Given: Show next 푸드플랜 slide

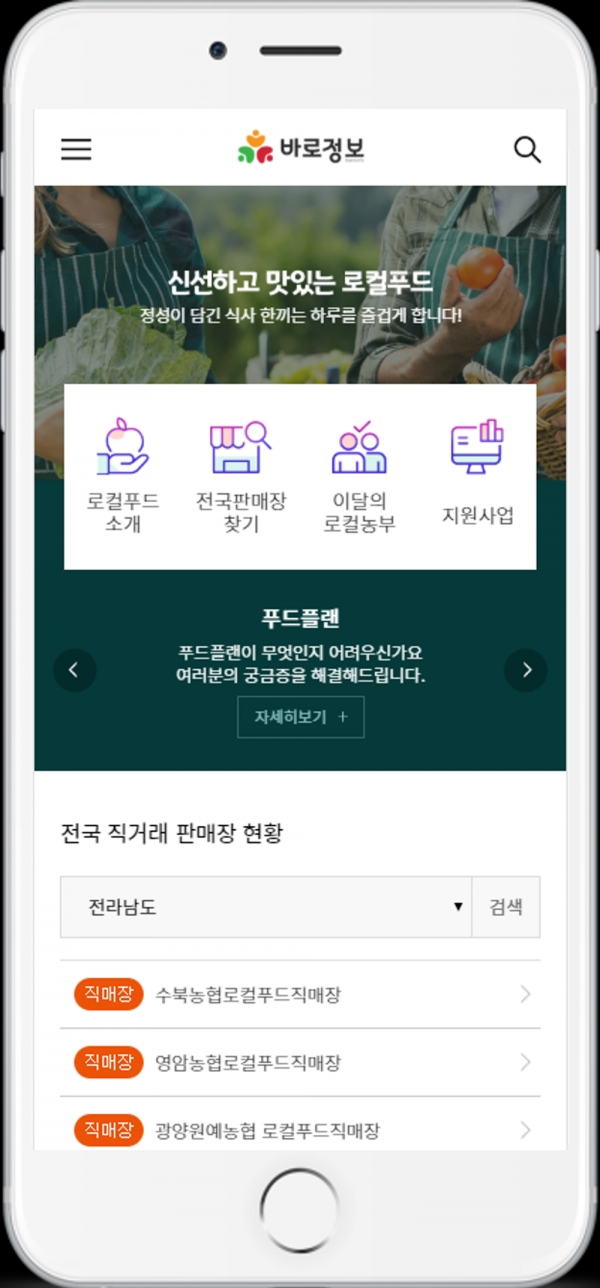Looking at the screenshot, I should [x=526, y=670].
